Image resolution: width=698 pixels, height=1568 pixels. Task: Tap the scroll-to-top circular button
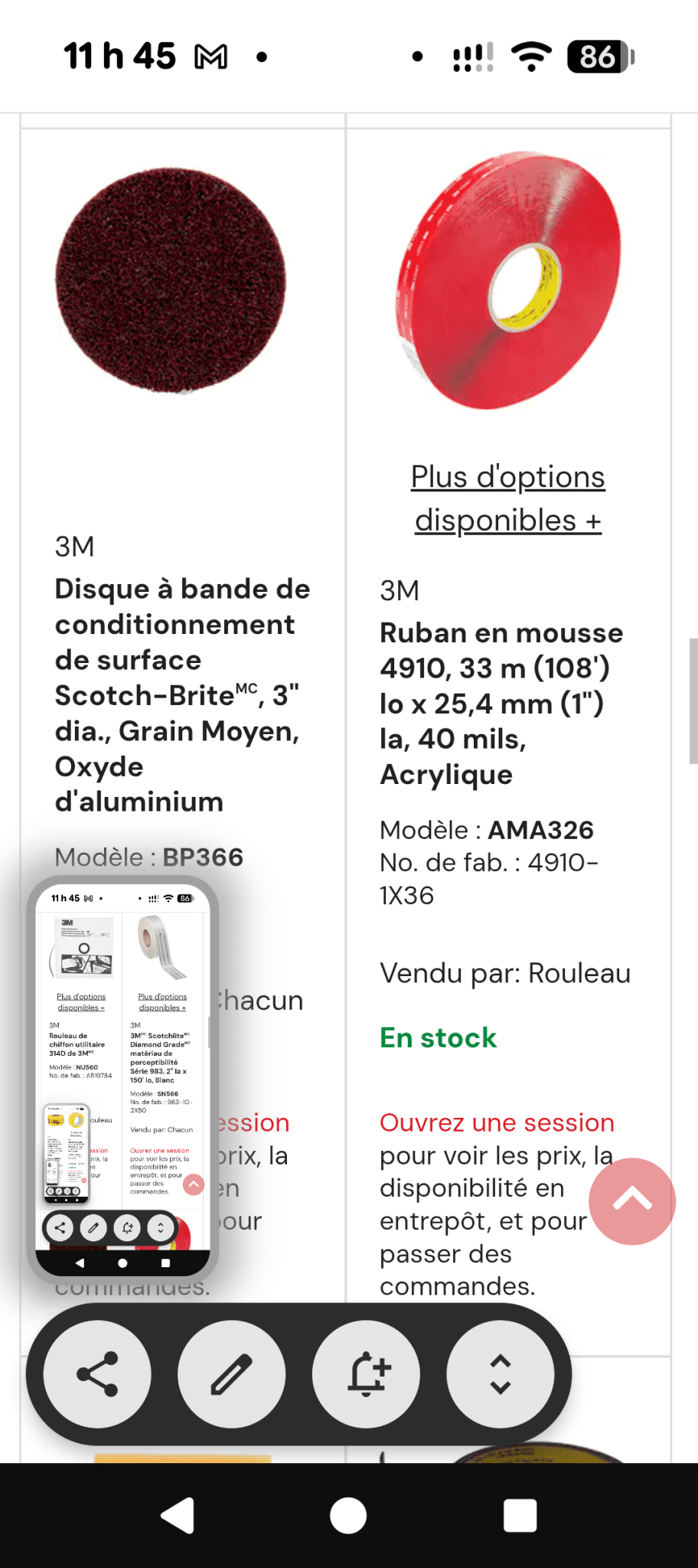pyautogui.click(x=632, y=1201)
